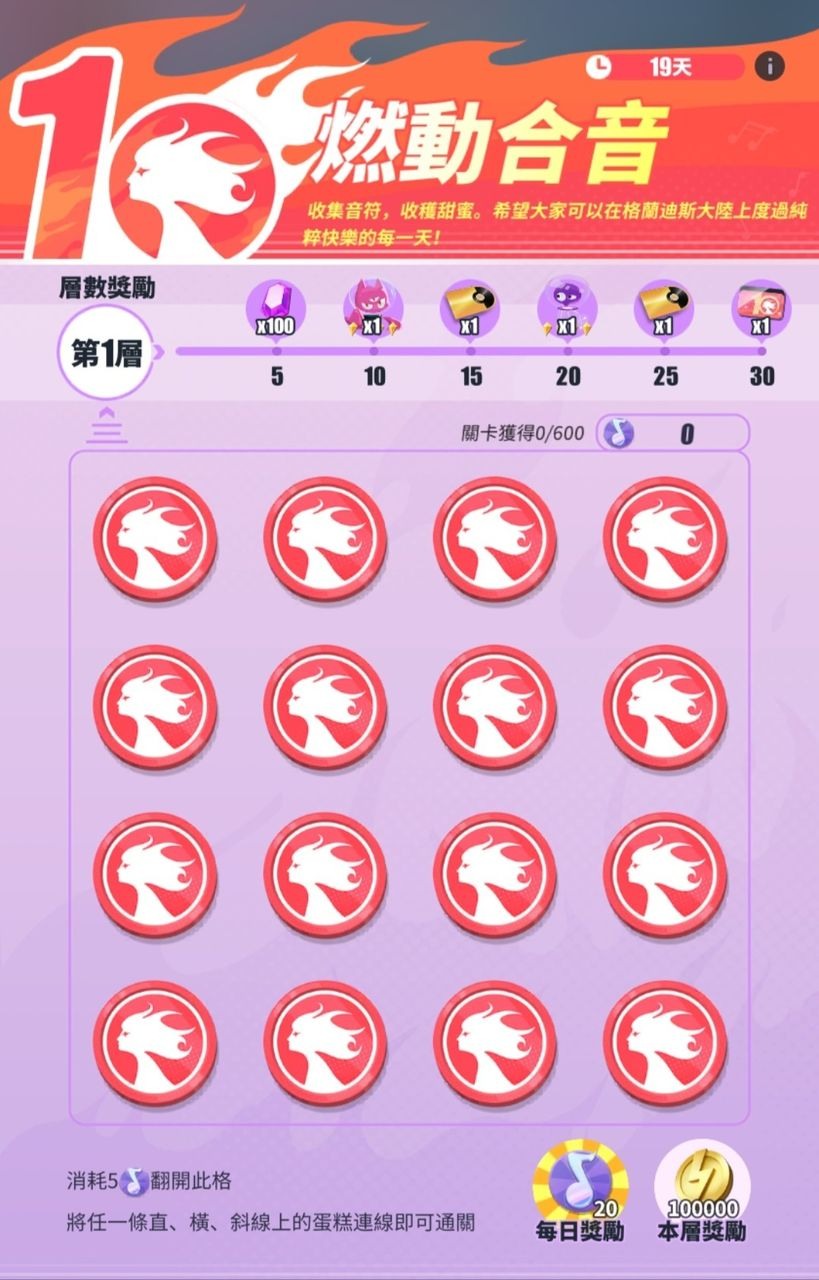Flip the second tile in the second row
The width and height of the screenshot is (819, 1280).
[325, 707]
